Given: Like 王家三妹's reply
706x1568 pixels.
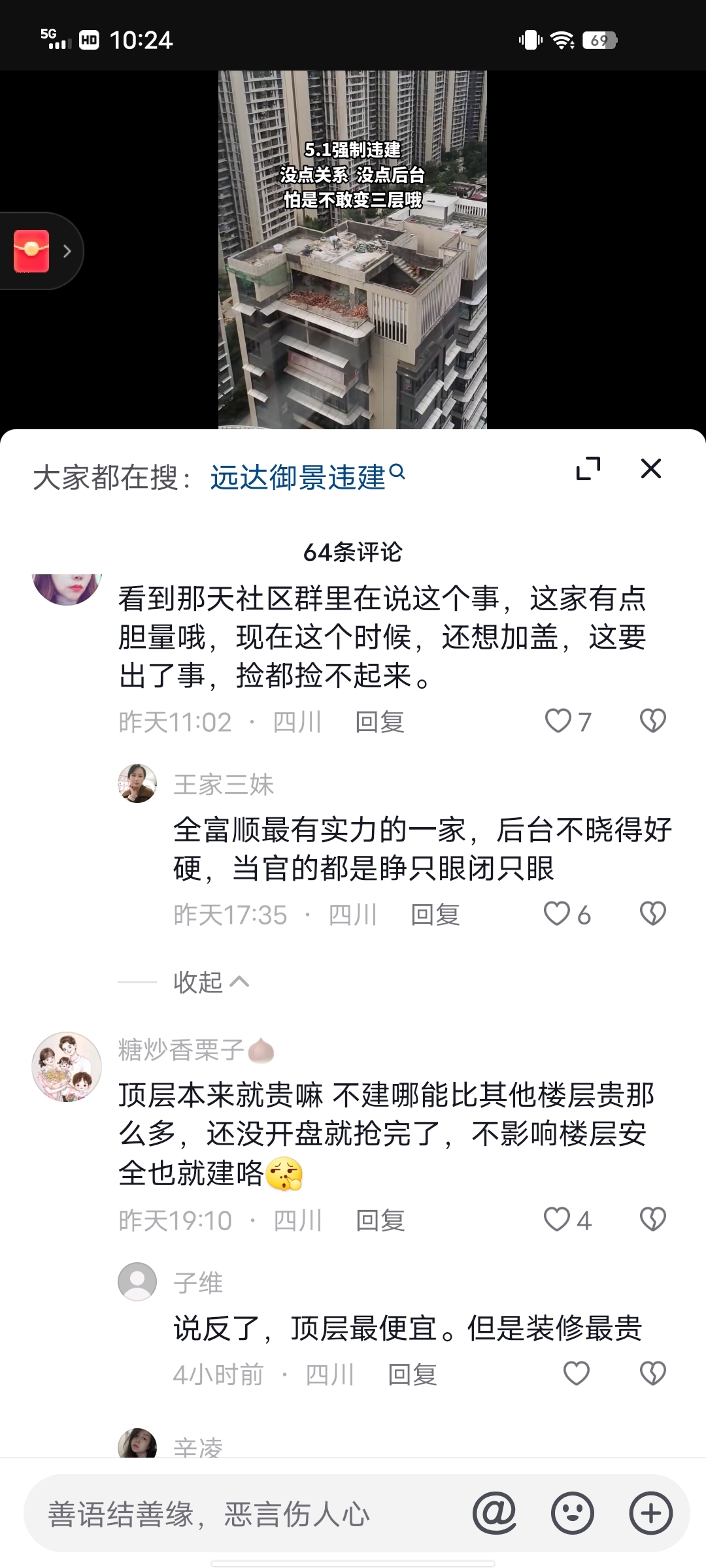Looking at the screenshot, I should 558,914.
